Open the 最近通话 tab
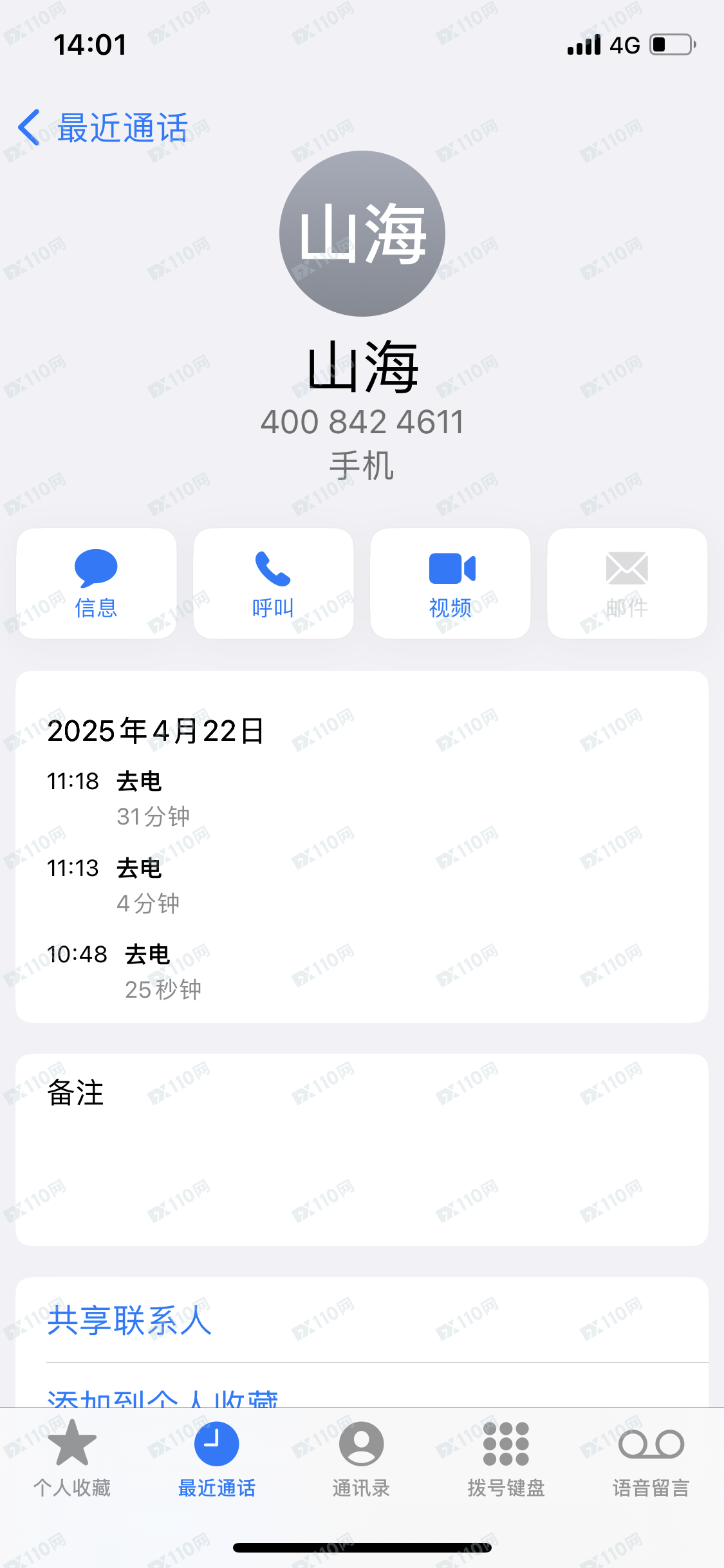724x1568 pixels. [217, 1459]
